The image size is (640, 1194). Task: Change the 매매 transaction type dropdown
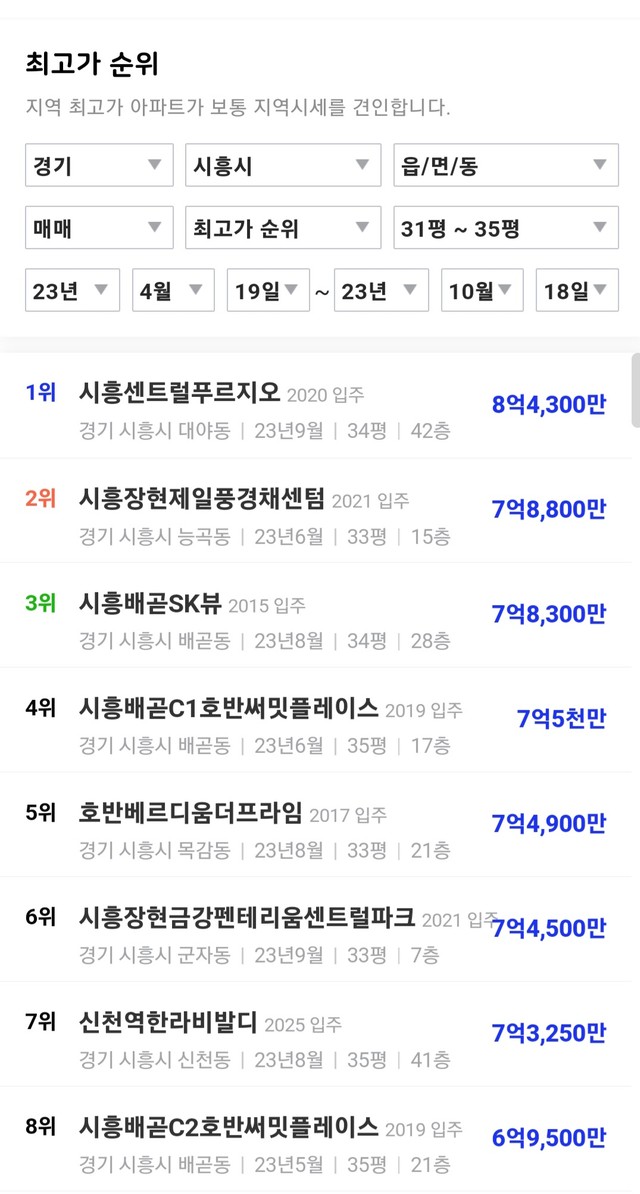[x=99, y=228]
